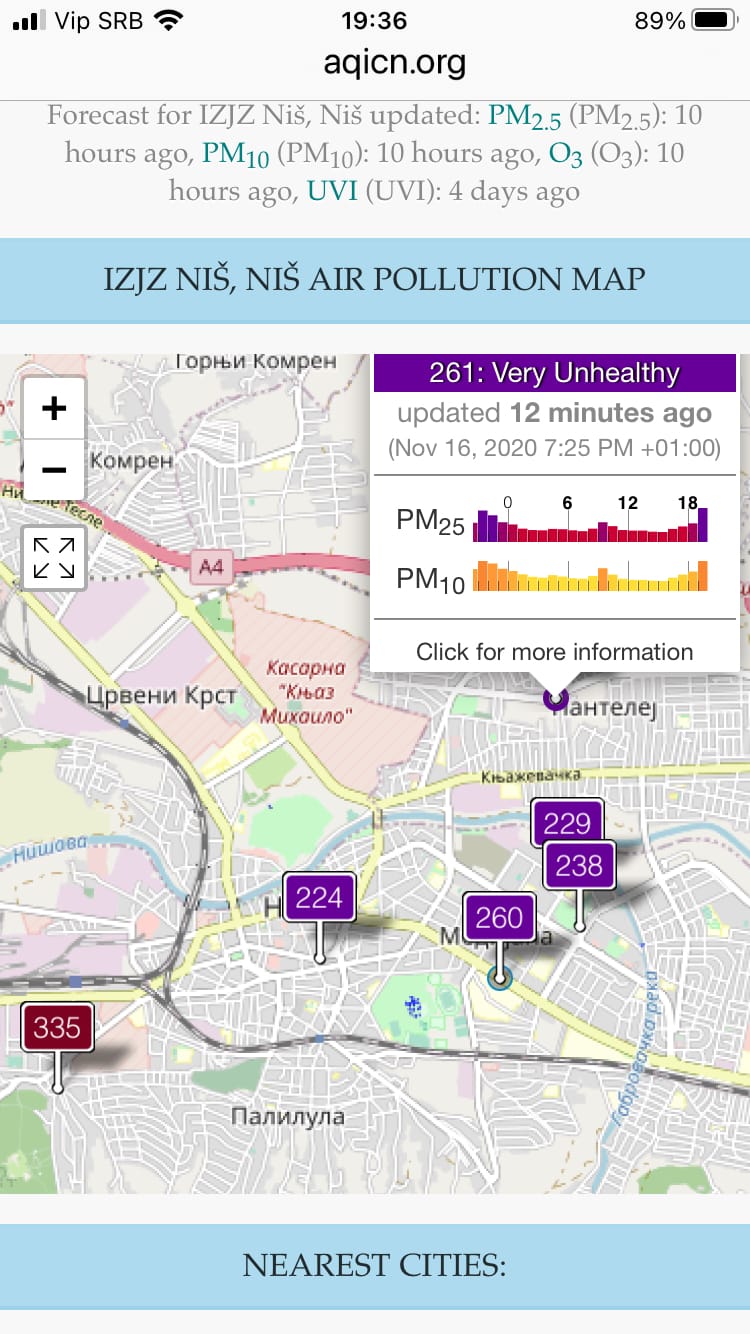Select the 238 air quality station marker
The height and width of the screenshot is (1334, 750).
[x=580, y=866]
